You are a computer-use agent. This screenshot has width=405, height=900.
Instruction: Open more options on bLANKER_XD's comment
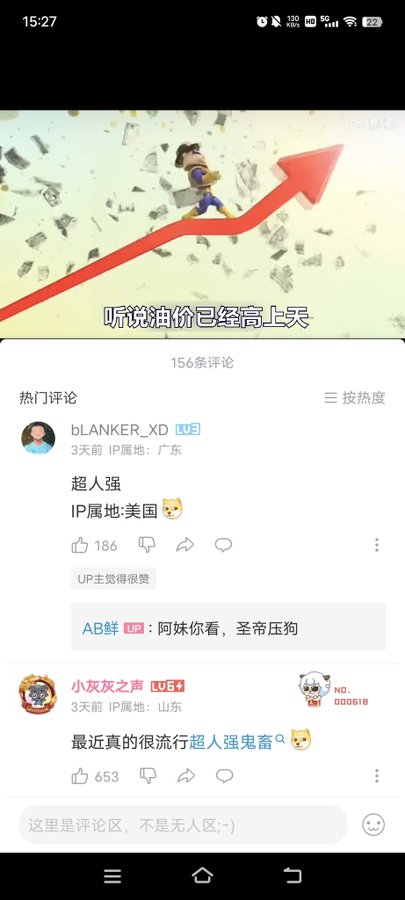click(376, 545)
